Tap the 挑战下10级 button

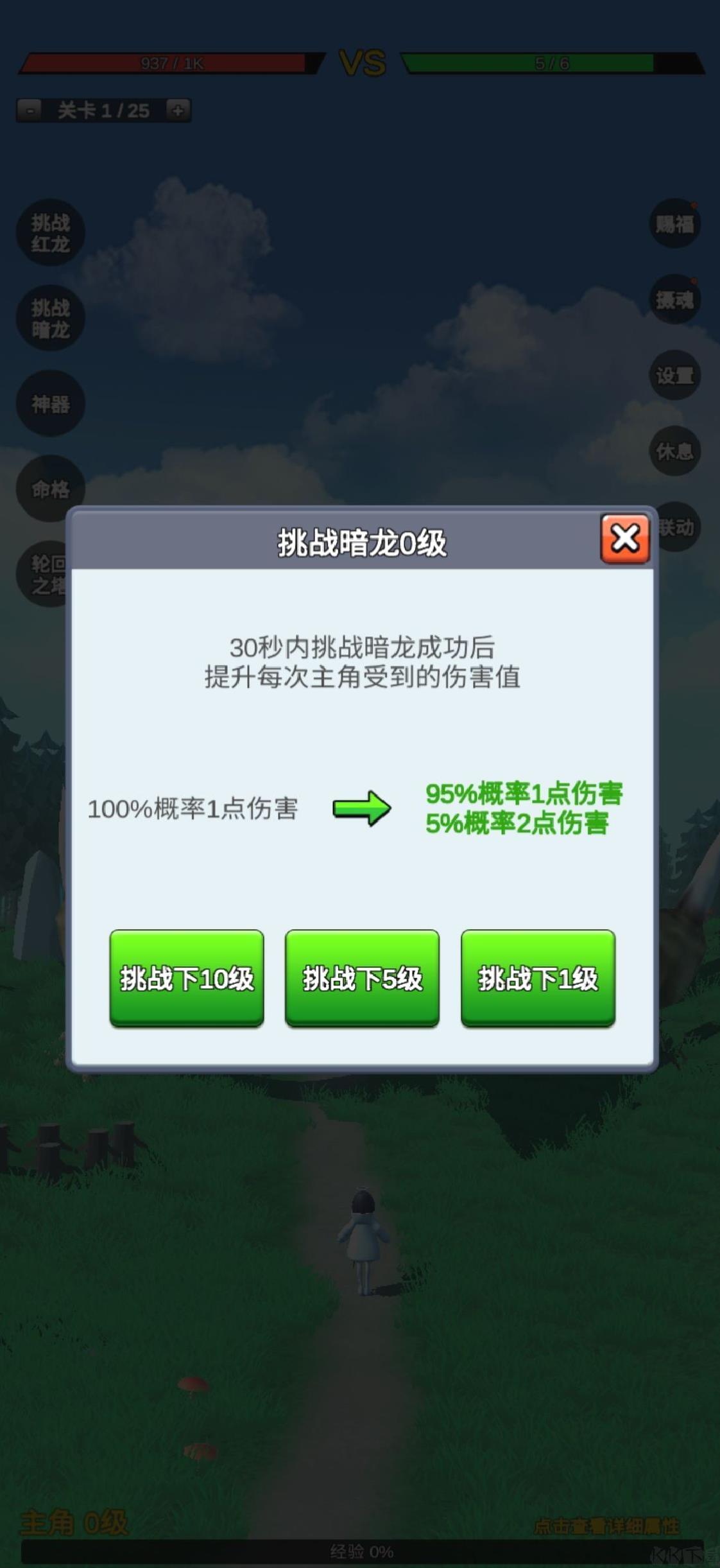tap(187, 978)
